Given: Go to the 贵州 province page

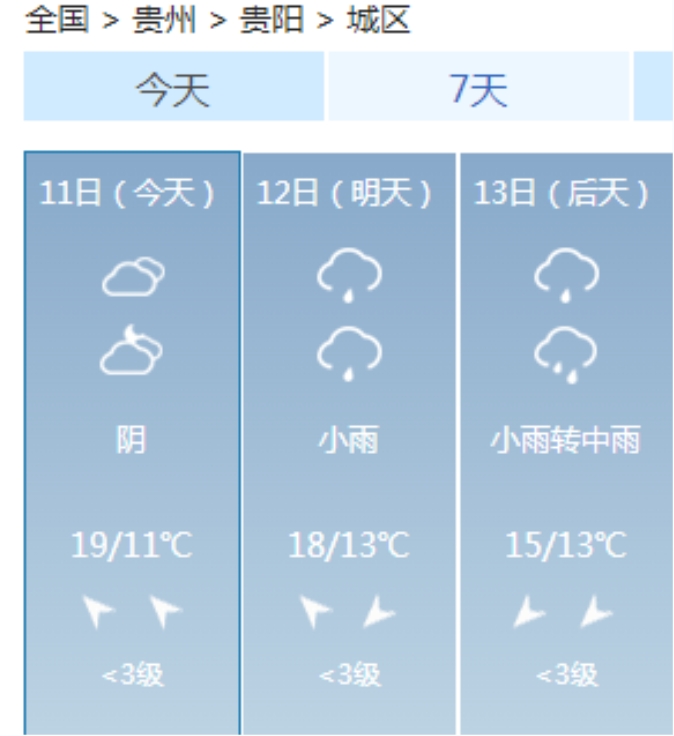Looking at the screenshot, I should (x=164, y=20).
